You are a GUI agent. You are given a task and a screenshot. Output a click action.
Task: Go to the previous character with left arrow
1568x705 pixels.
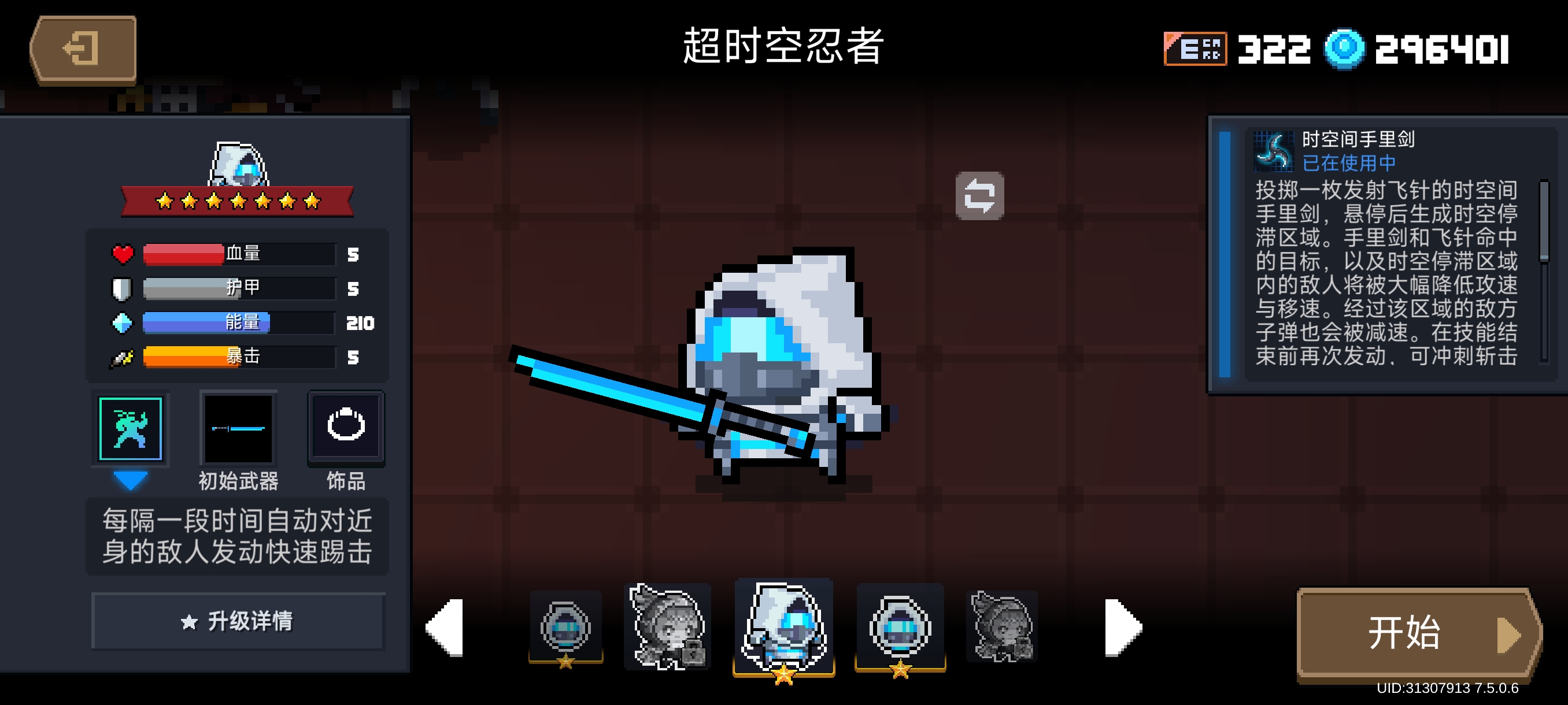point(446,627)
